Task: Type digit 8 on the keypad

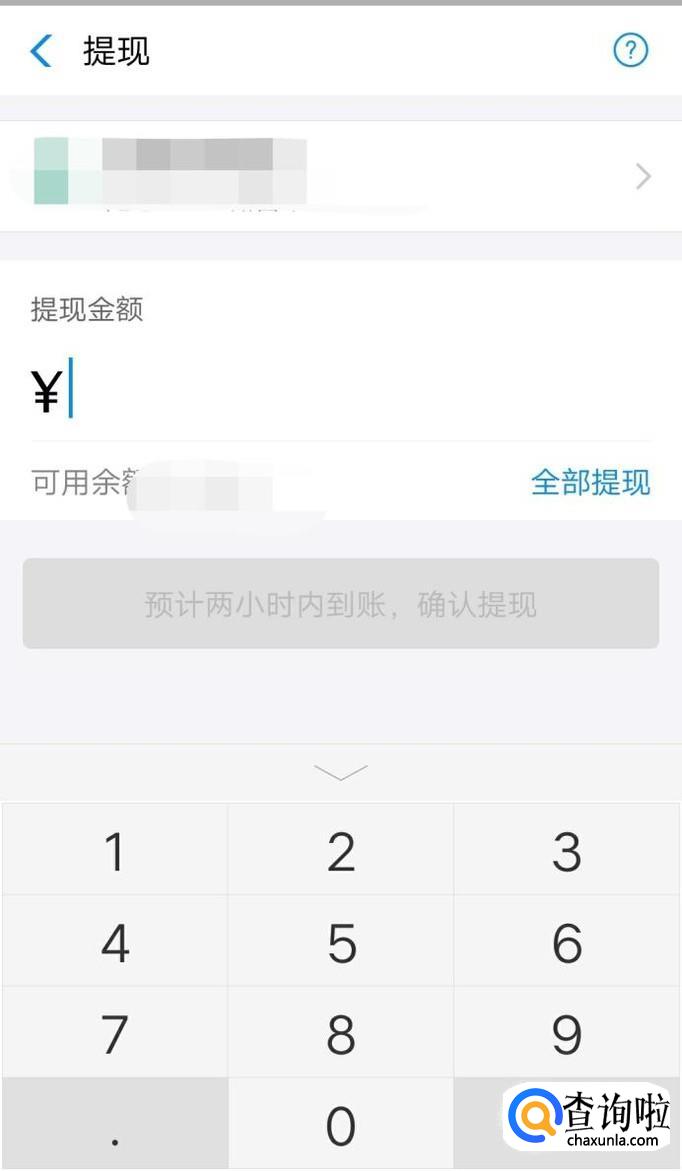Action: point(341,1034)
